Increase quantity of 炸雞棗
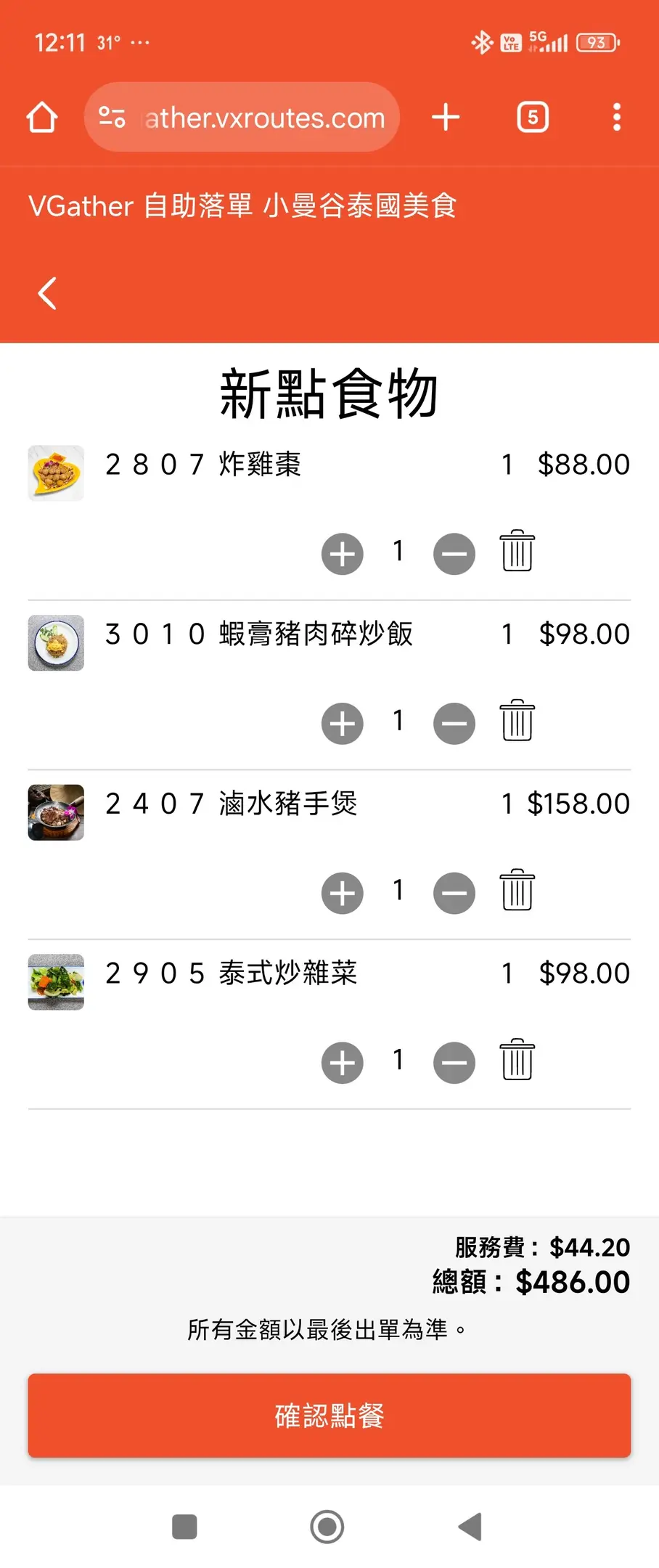The width and height of the screenshot is (659, 1568). (343, 554)
